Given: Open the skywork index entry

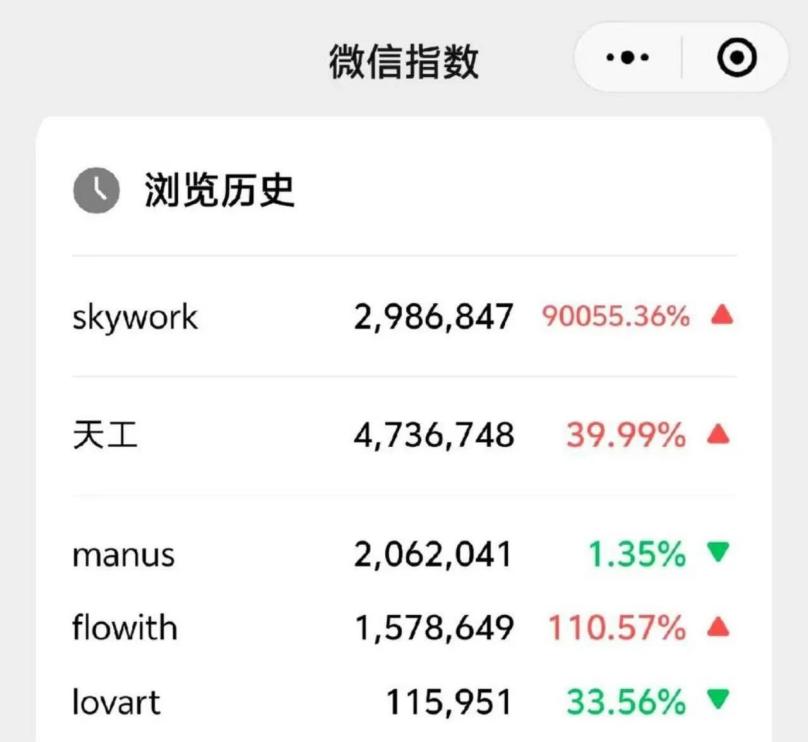Looking at the screenshot, I should pos(403,317).
